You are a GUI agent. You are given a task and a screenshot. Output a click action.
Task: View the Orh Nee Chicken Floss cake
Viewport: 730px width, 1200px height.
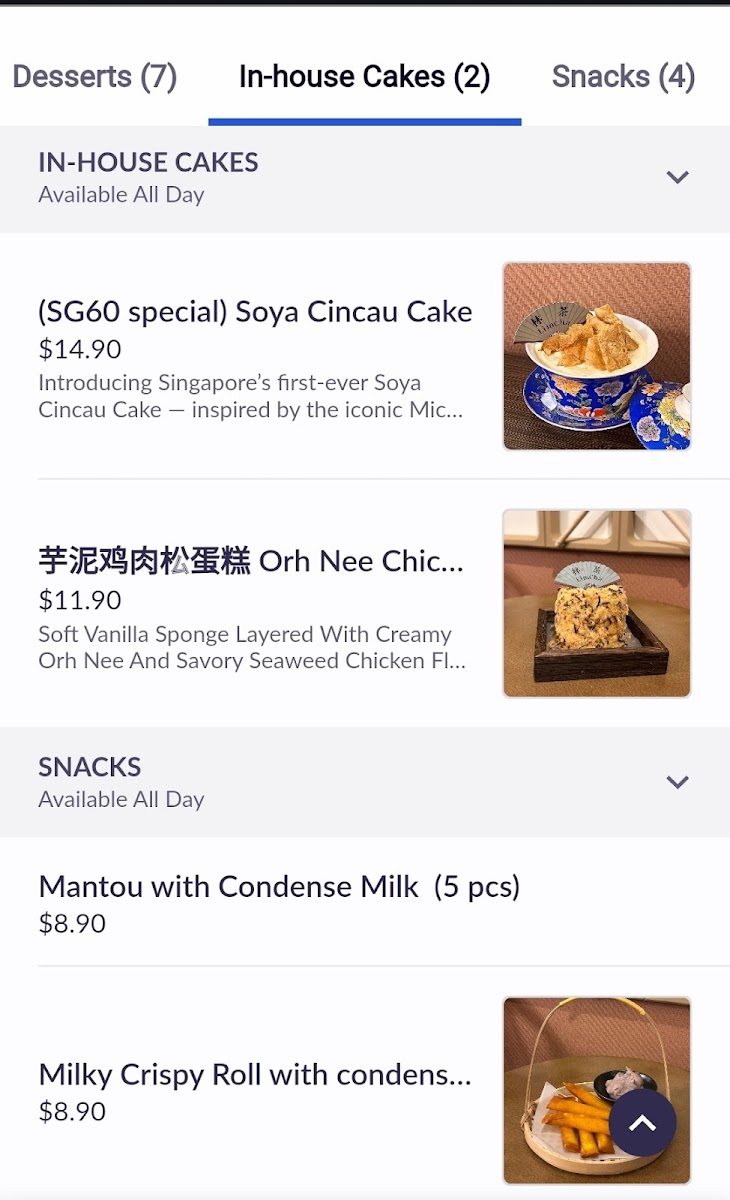point(251,562)
